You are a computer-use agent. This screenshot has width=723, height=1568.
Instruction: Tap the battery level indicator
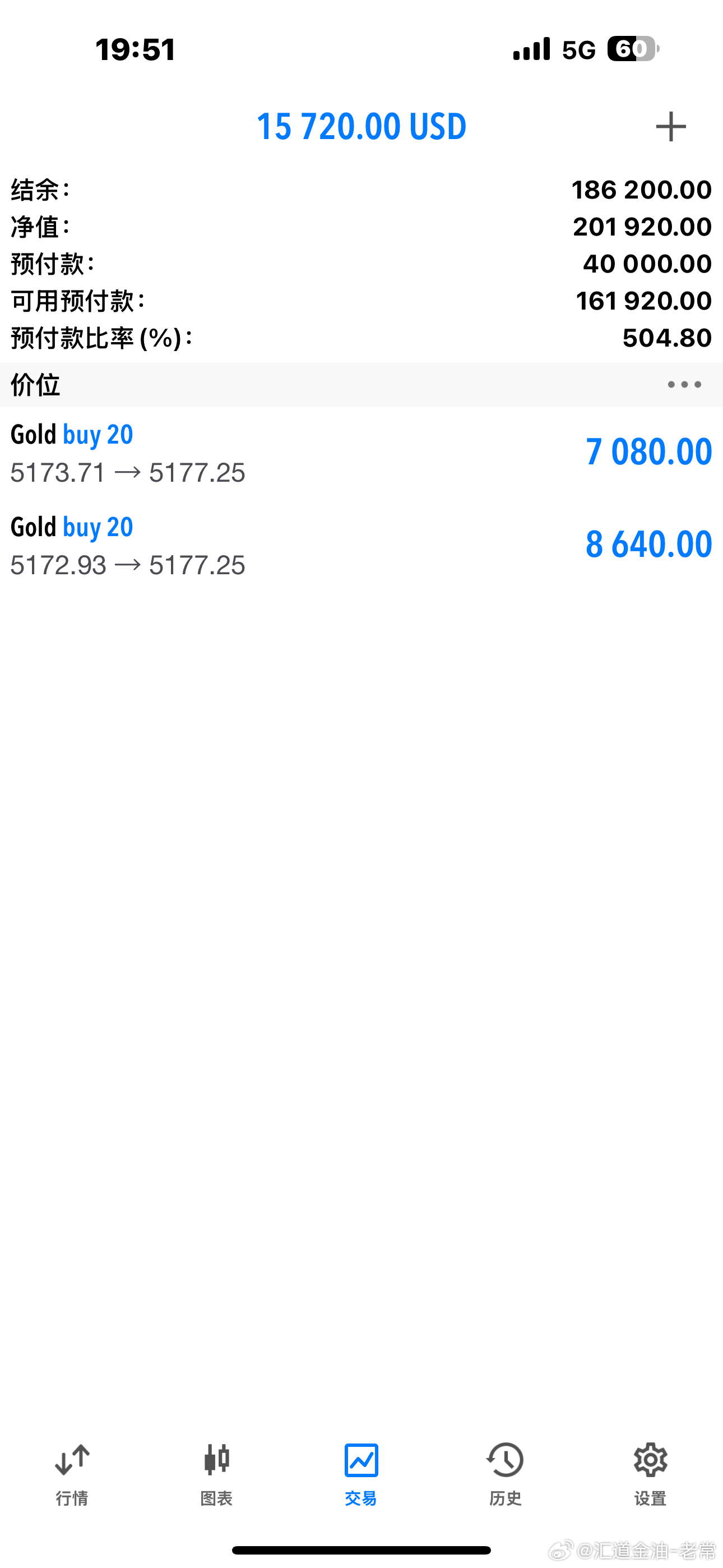click(633, 49)
